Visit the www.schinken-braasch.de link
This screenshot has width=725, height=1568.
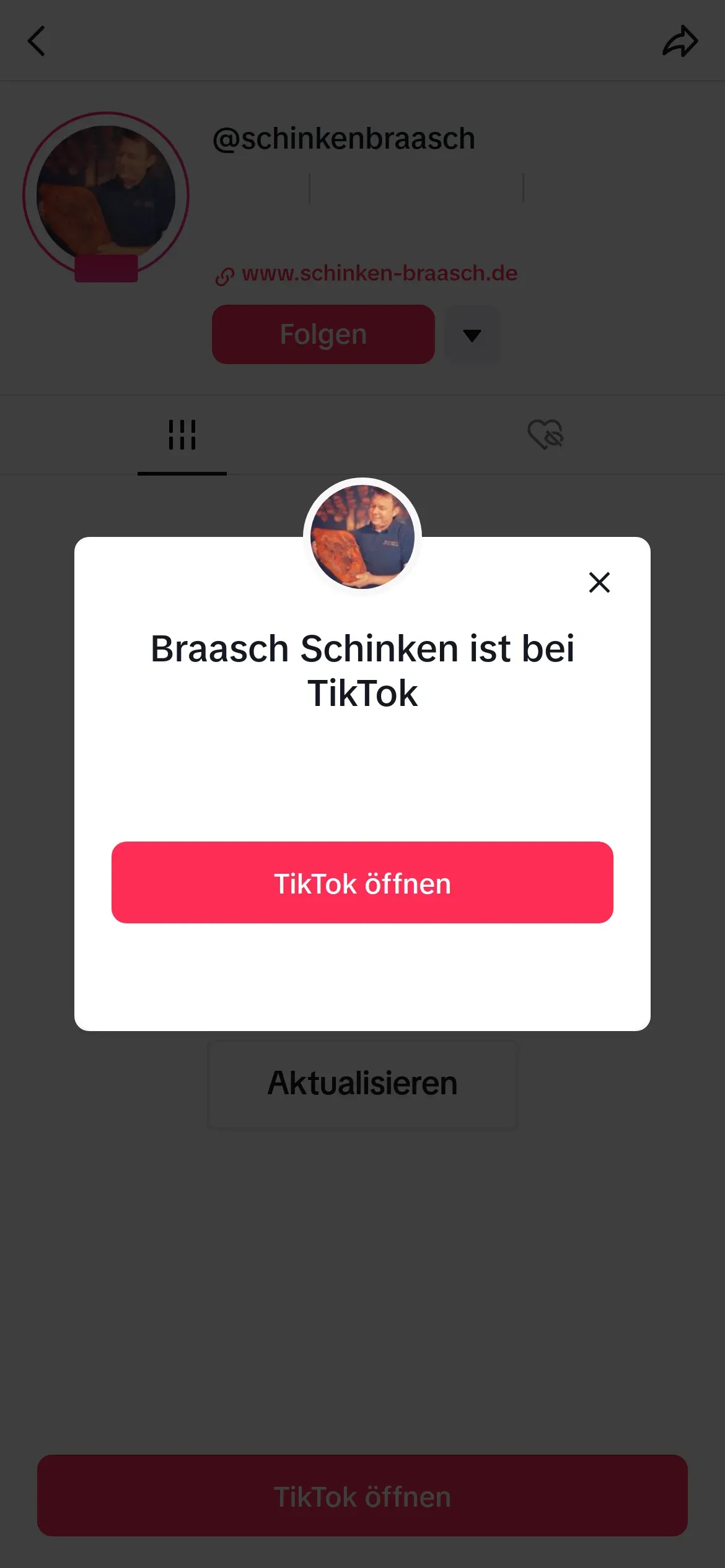379,274
